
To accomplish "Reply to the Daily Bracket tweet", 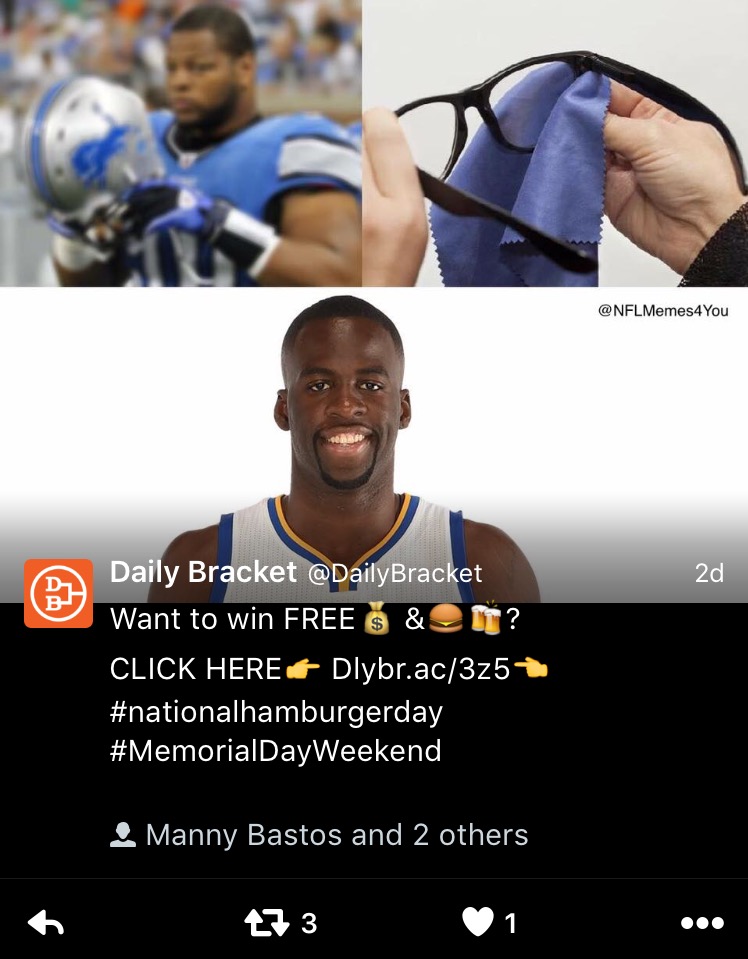I will (x=46, y=923).
